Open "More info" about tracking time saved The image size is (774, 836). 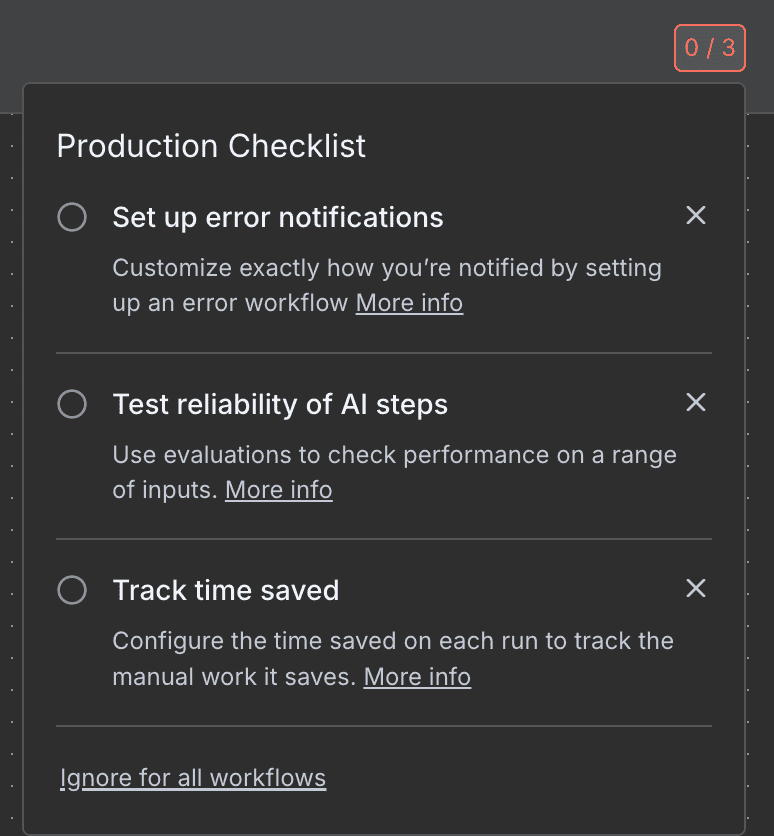click(417, 677)
